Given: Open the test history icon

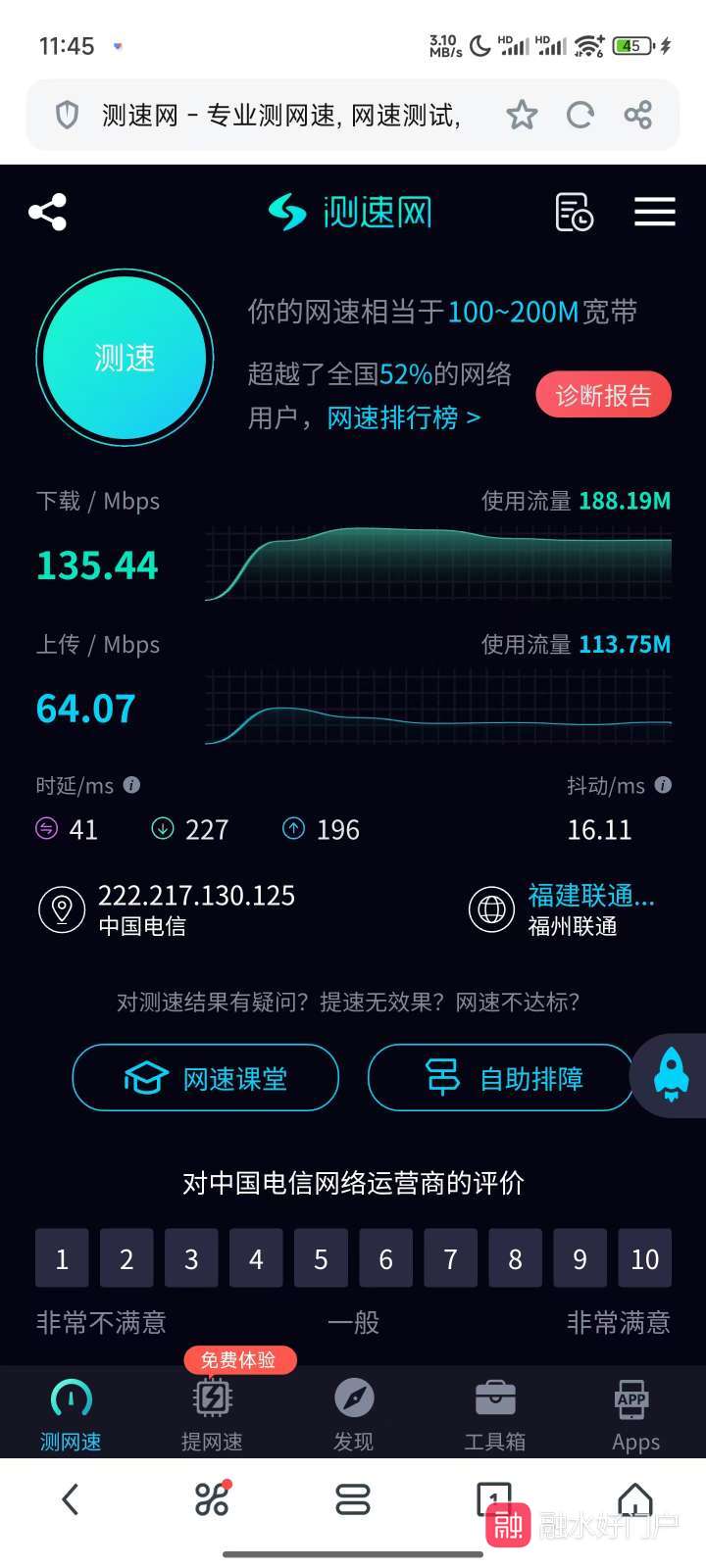Looking at the screenshot, I should [574, 212].
